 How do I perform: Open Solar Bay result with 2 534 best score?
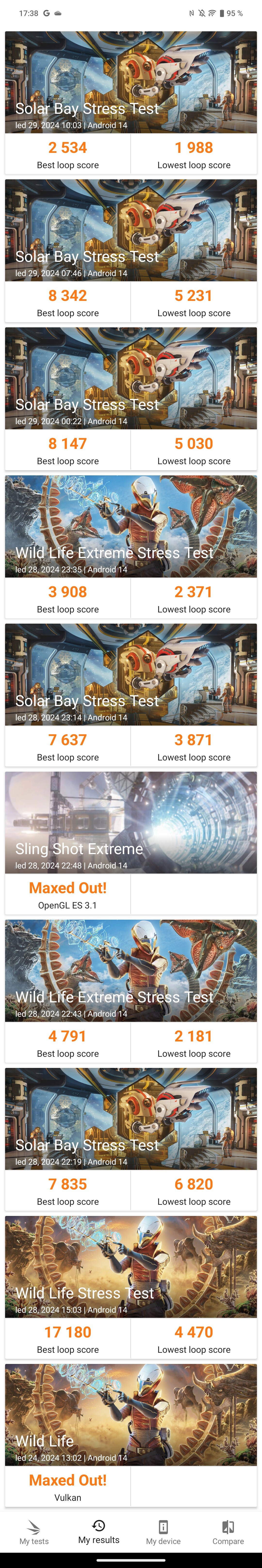pyautogui.click(x=131, y=102)
